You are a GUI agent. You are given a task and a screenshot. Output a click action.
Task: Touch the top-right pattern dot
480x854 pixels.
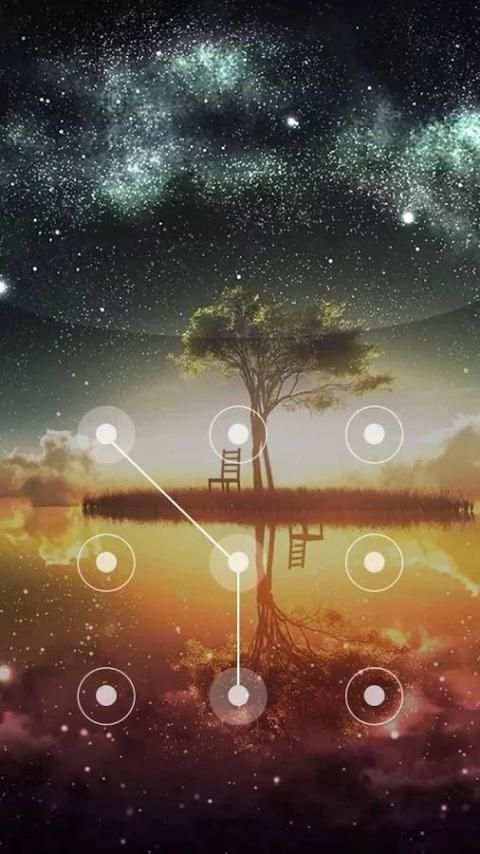[374, 434]
